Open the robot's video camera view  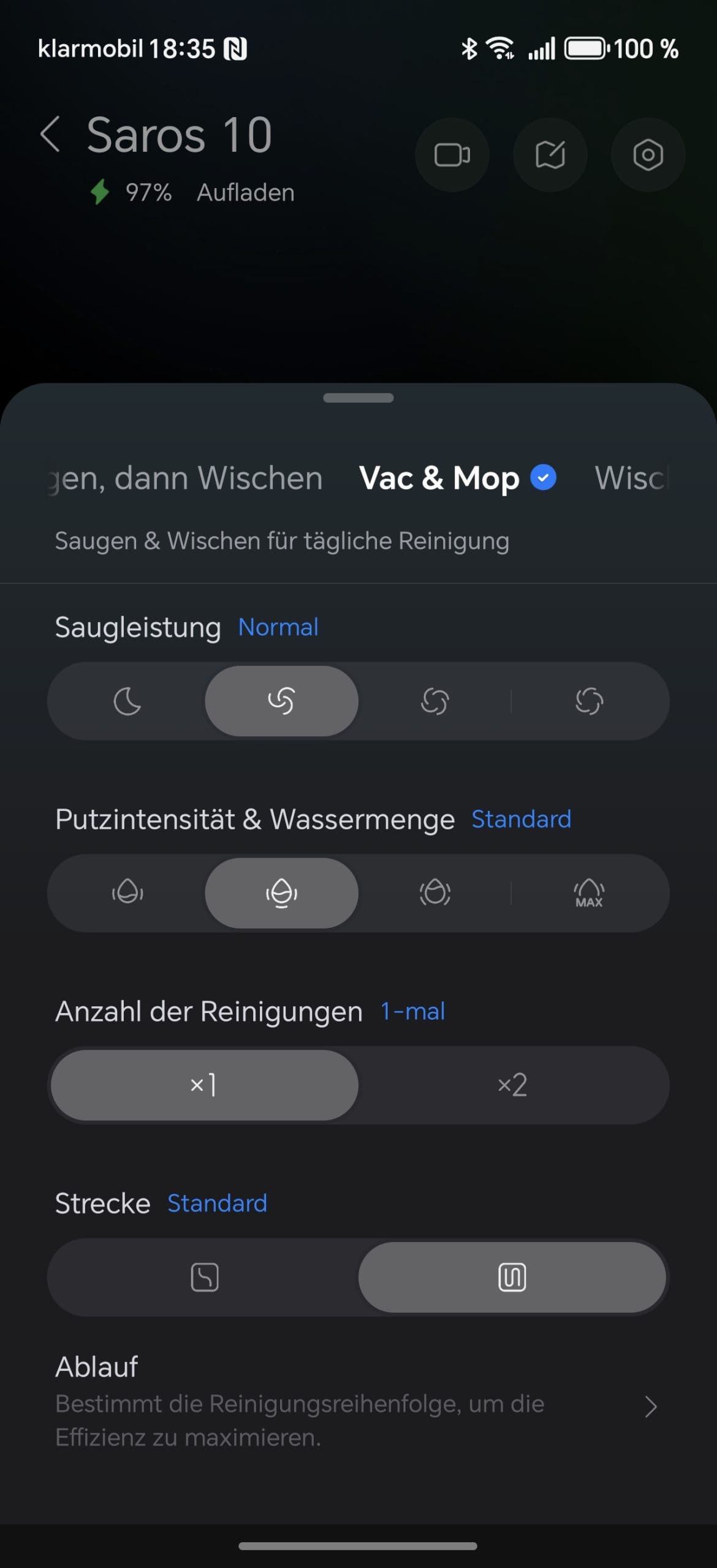click(x=452, y=155)
